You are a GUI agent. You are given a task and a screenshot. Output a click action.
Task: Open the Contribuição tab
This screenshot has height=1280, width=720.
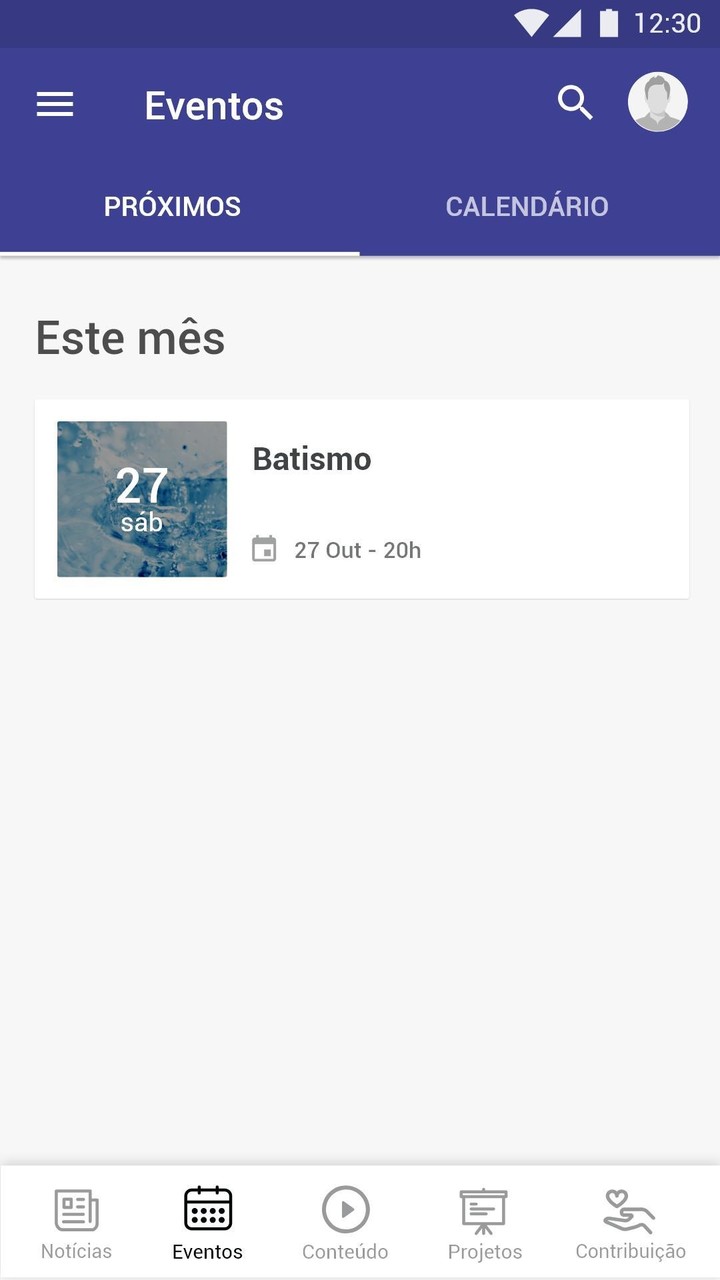[x=630, y=1223]
